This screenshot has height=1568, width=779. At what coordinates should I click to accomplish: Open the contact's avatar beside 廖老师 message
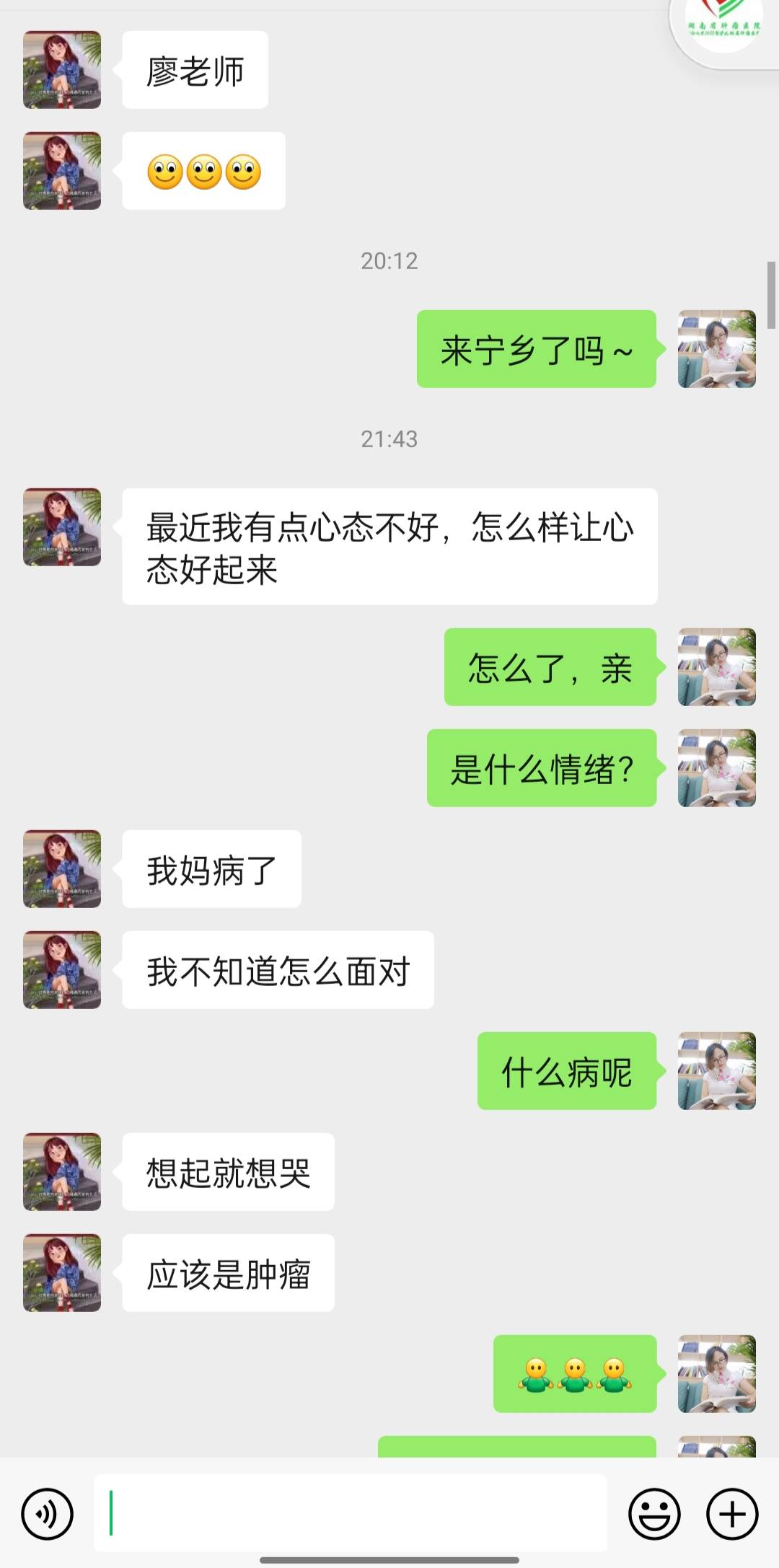[61, 69]
